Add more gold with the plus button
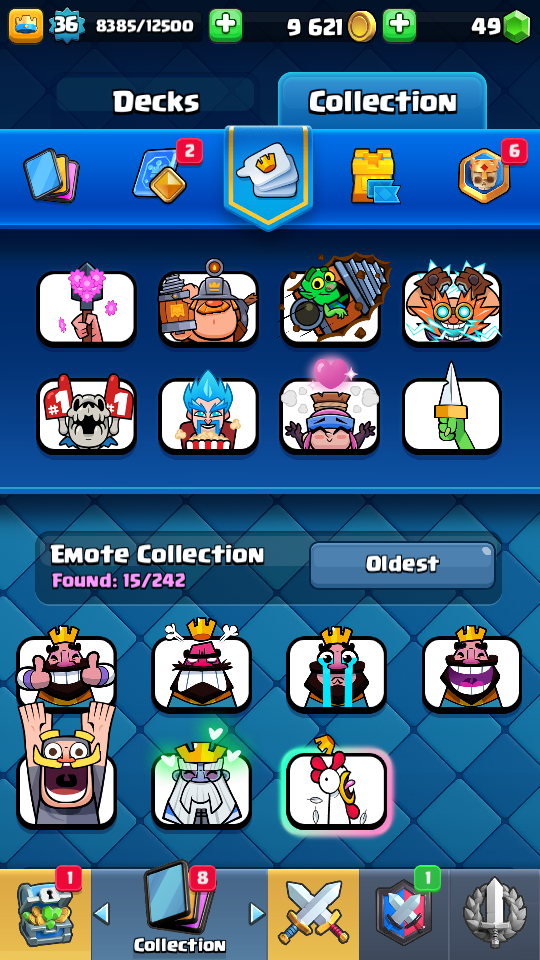Viewport: 540px width, 960px height. (399, 26)
